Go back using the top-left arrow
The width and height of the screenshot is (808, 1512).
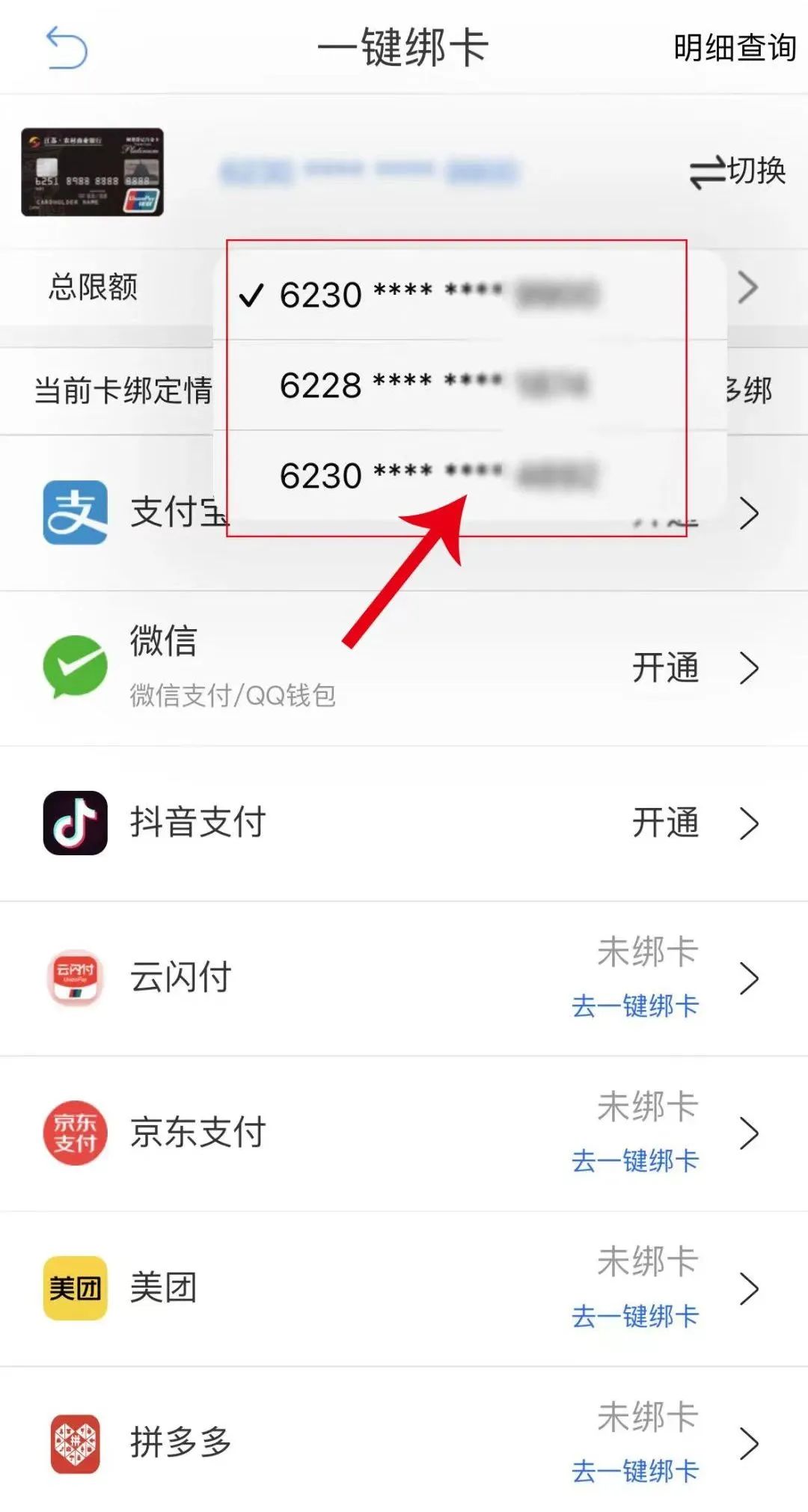67,48
